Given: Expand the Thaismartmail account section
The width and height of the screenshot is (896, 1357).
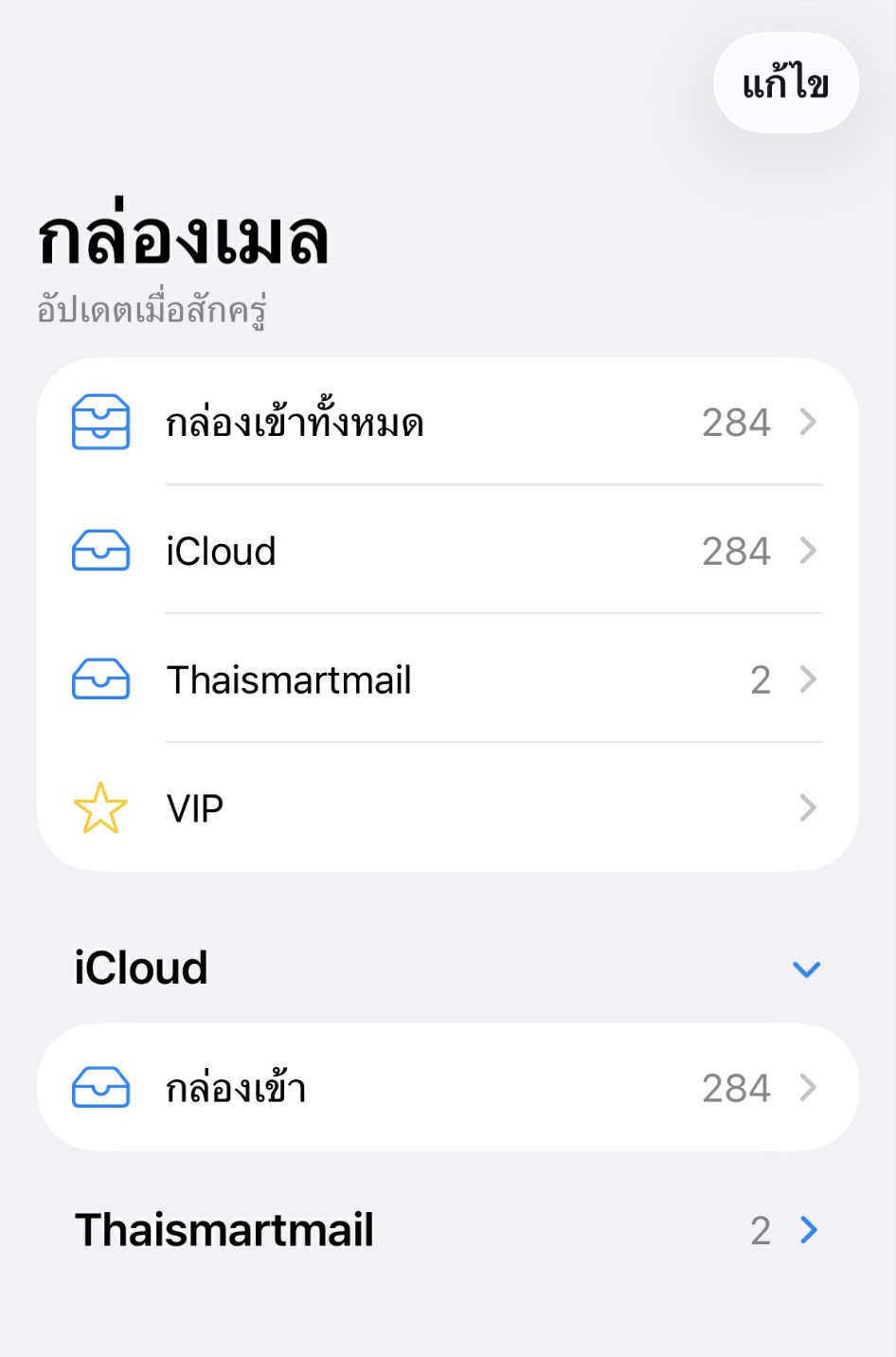Looking at the screenshot, I should [808, 1230].
